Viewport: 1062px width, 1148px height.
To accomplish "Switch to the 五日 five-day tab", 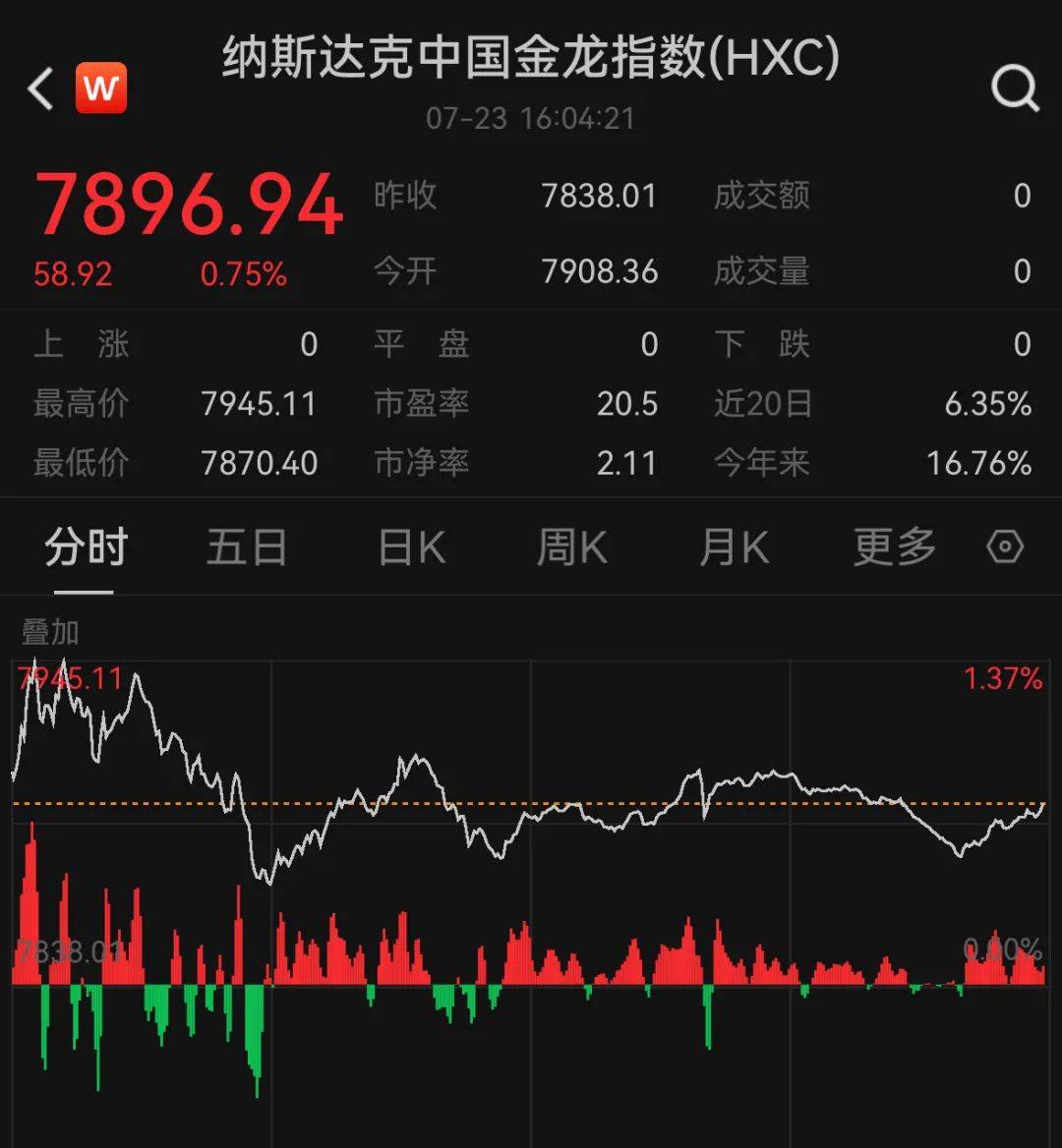I will (x=247, y=548).
